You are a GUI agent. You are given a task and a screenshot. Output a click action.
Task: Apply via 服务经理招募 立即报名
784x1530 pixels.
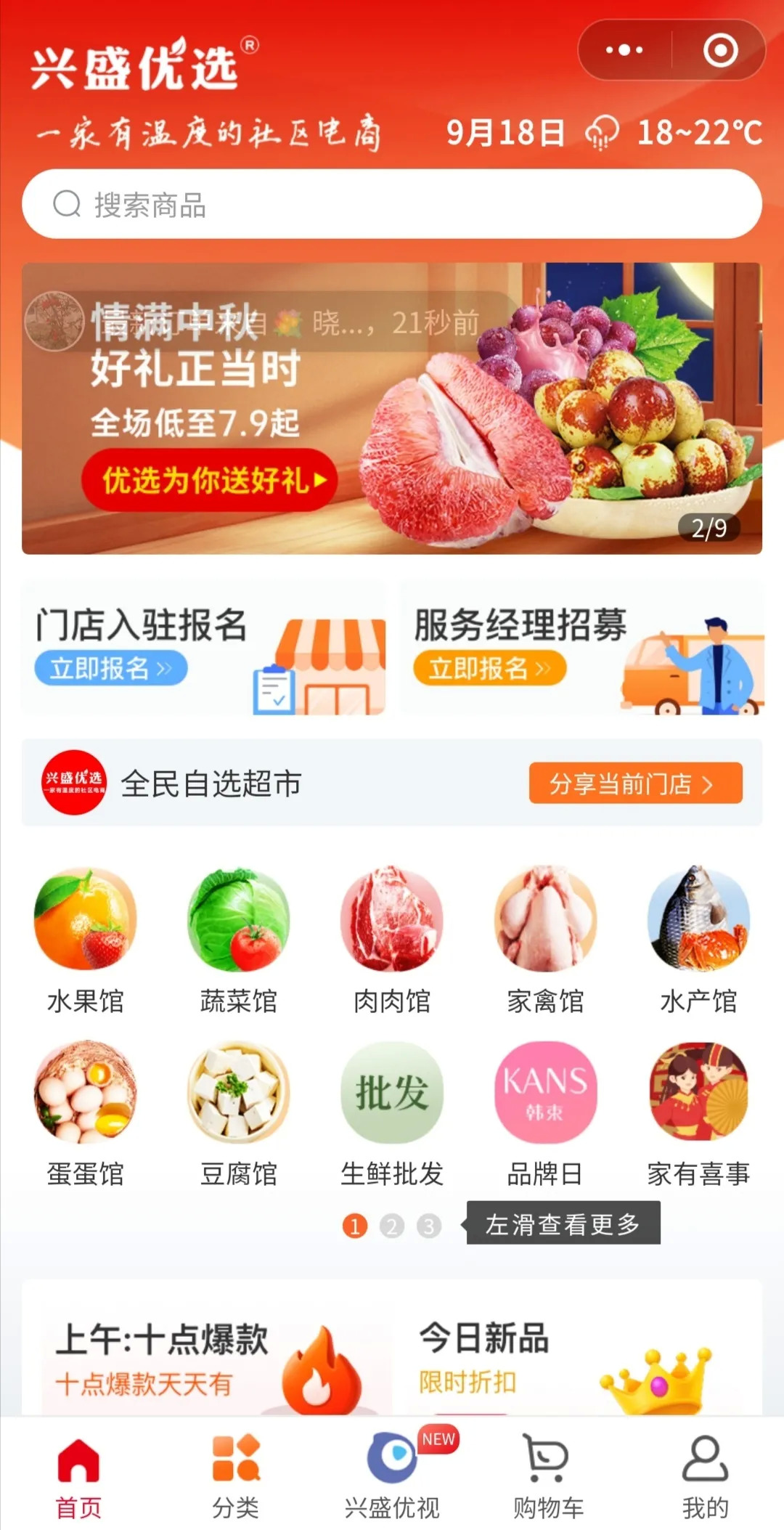tap(489, 668)
